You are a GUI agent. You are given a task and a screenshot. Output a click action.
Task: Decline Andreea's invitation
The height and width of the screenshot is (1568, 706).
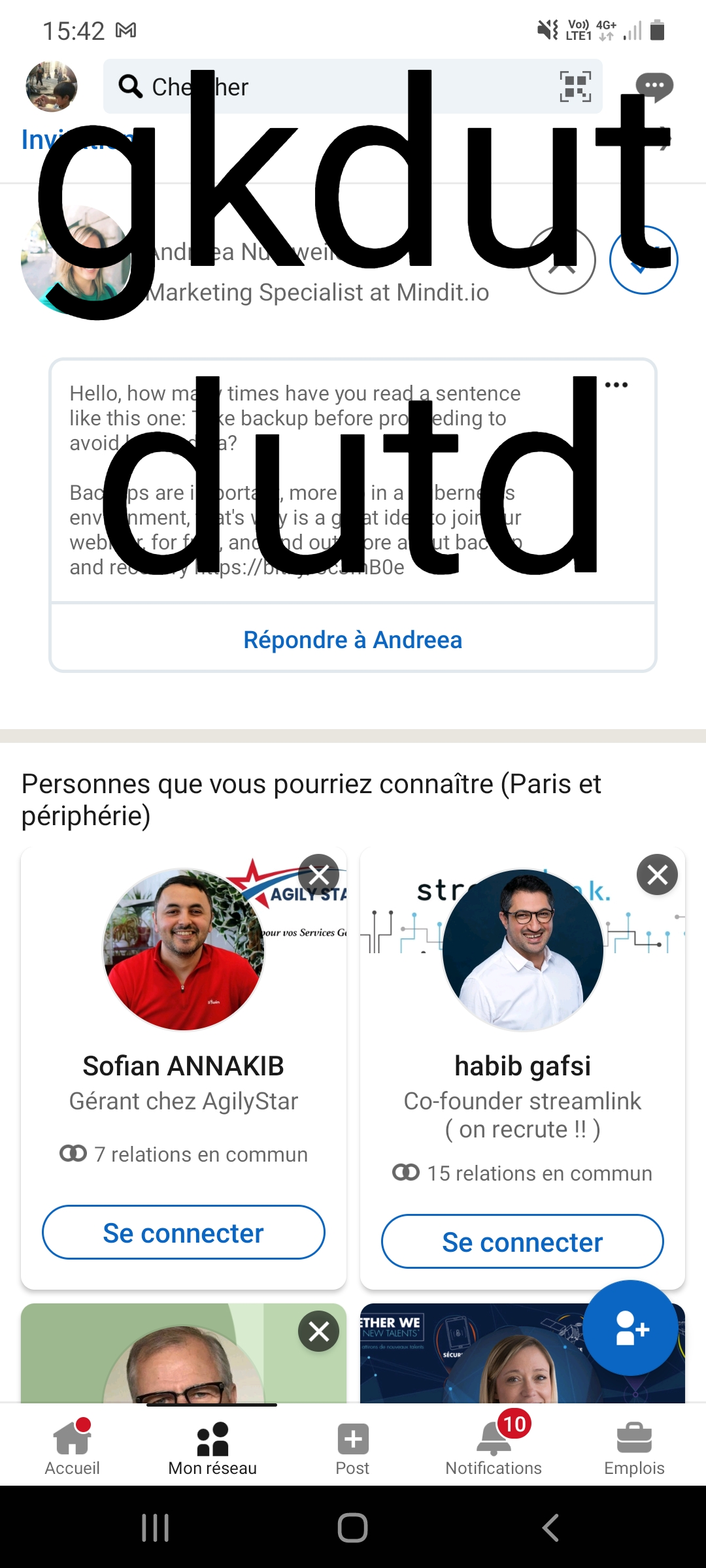tap(562, 260)
